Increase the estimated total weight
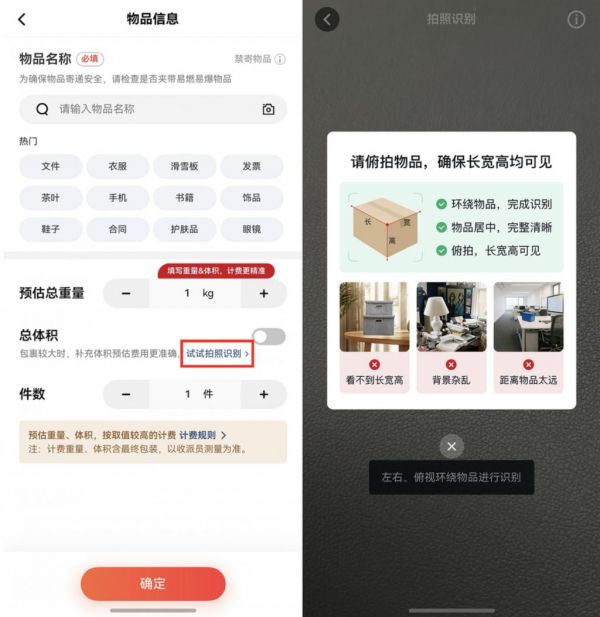The height and width of the screenshot is (617, 600). (x=264, y=293)
